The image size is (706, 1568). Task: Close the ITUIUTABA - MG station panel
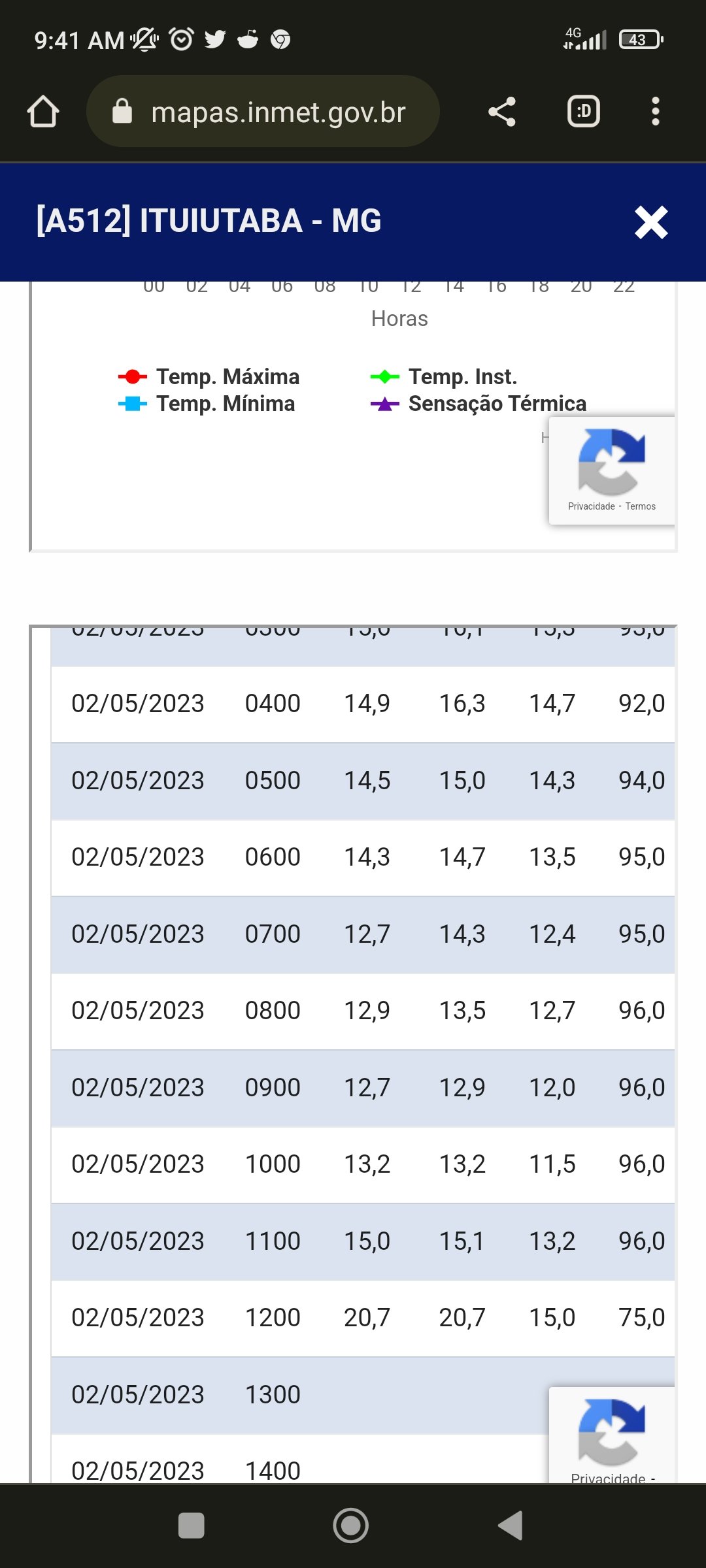pos(651,222)
